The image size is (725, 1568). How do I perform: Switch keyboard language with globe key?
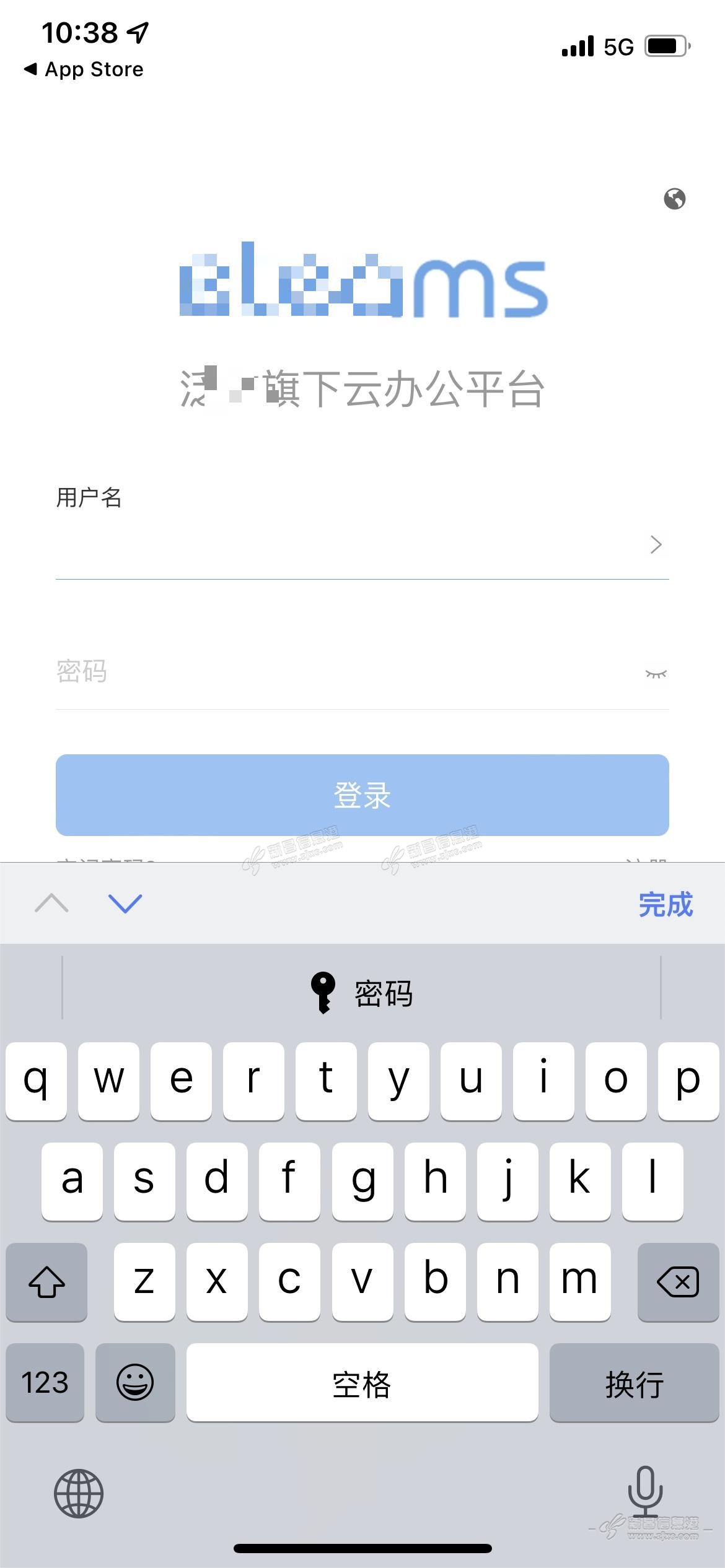pos(79,1494)
